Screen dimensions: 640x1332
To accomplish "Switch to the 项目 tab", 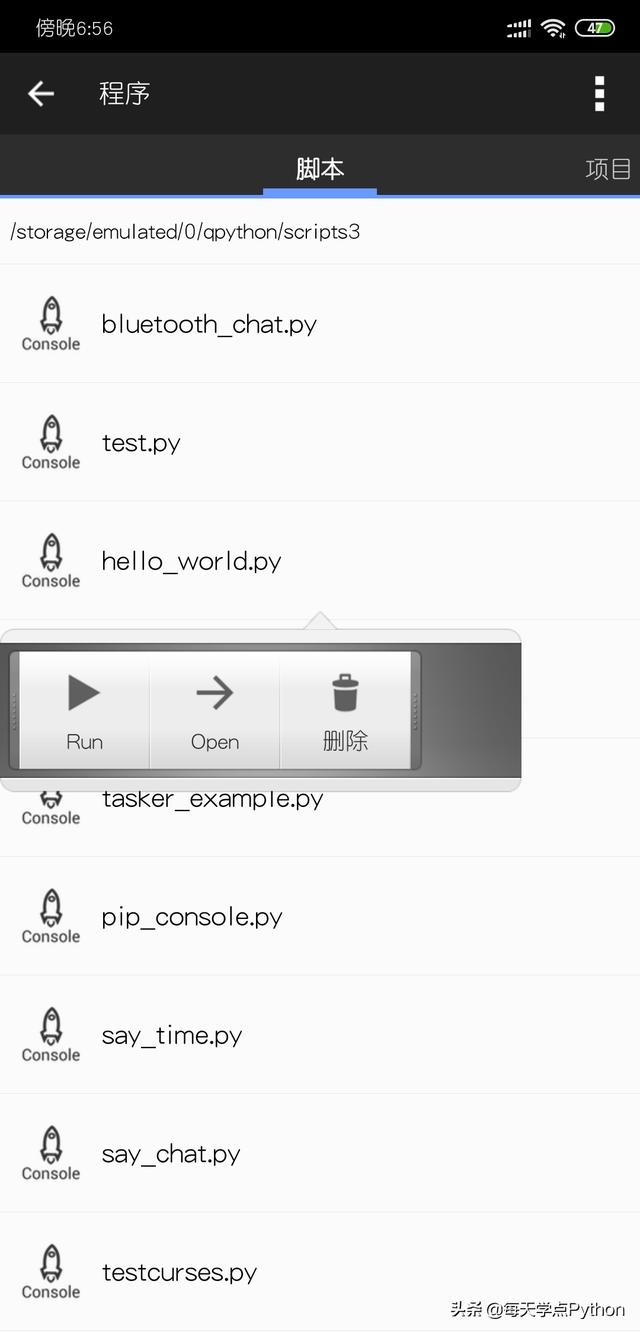I will click(608, 169).
